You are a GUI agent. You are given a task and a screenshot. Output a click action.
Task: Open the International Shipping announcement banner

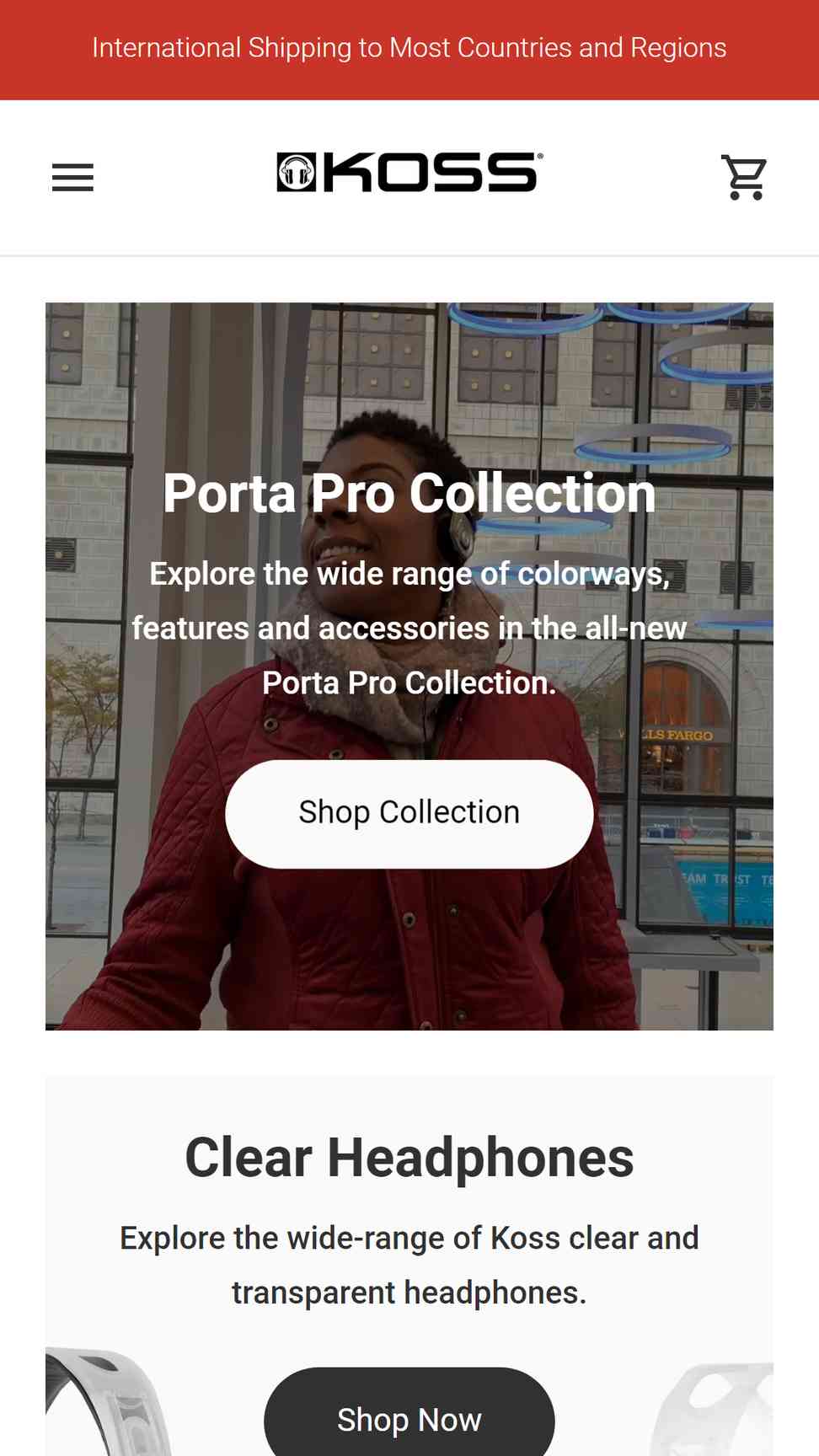coord(409,49)
